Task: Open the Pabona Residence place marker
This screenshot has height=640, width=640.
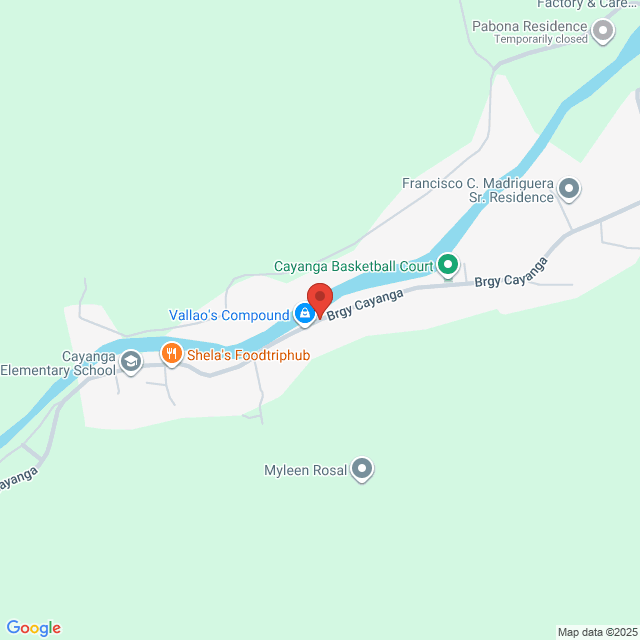Action: (602, 32)
